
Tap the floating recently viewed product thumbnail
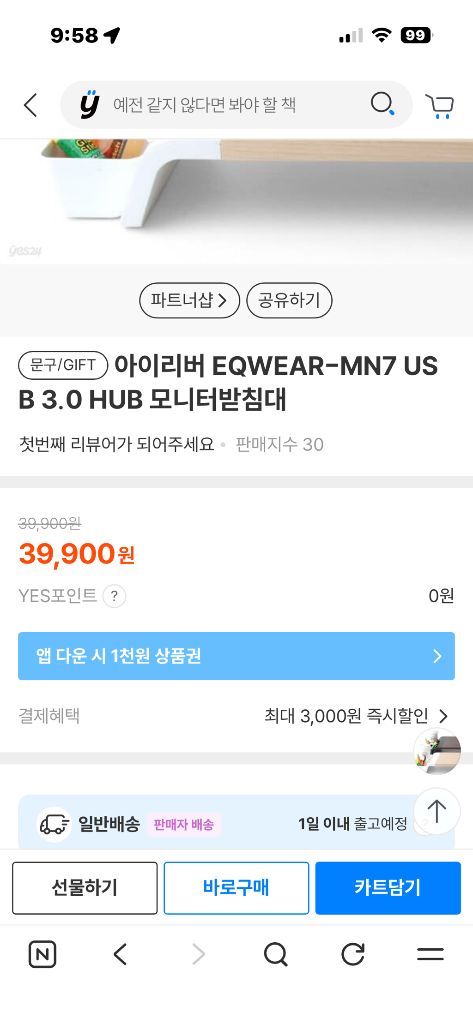pyautogui.click(x=437, y=751)
